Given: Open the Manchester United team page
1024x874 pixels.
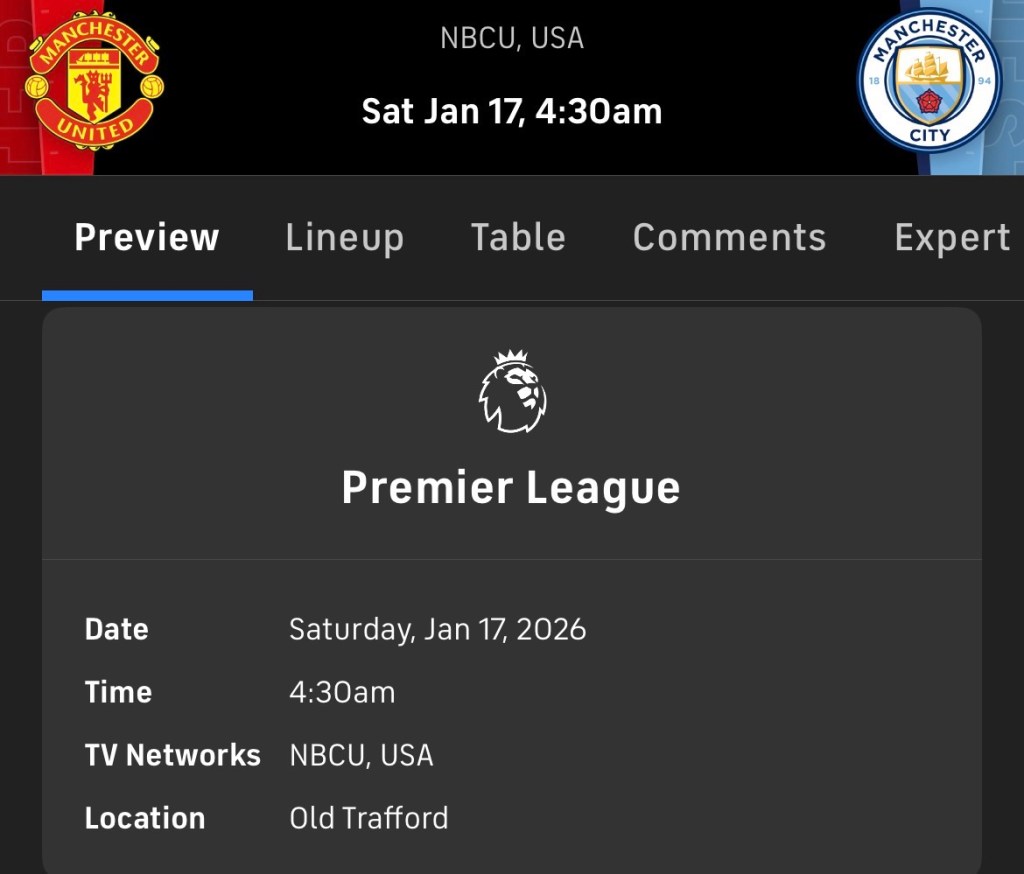Looking at the screenshot, I should [94, 81].
